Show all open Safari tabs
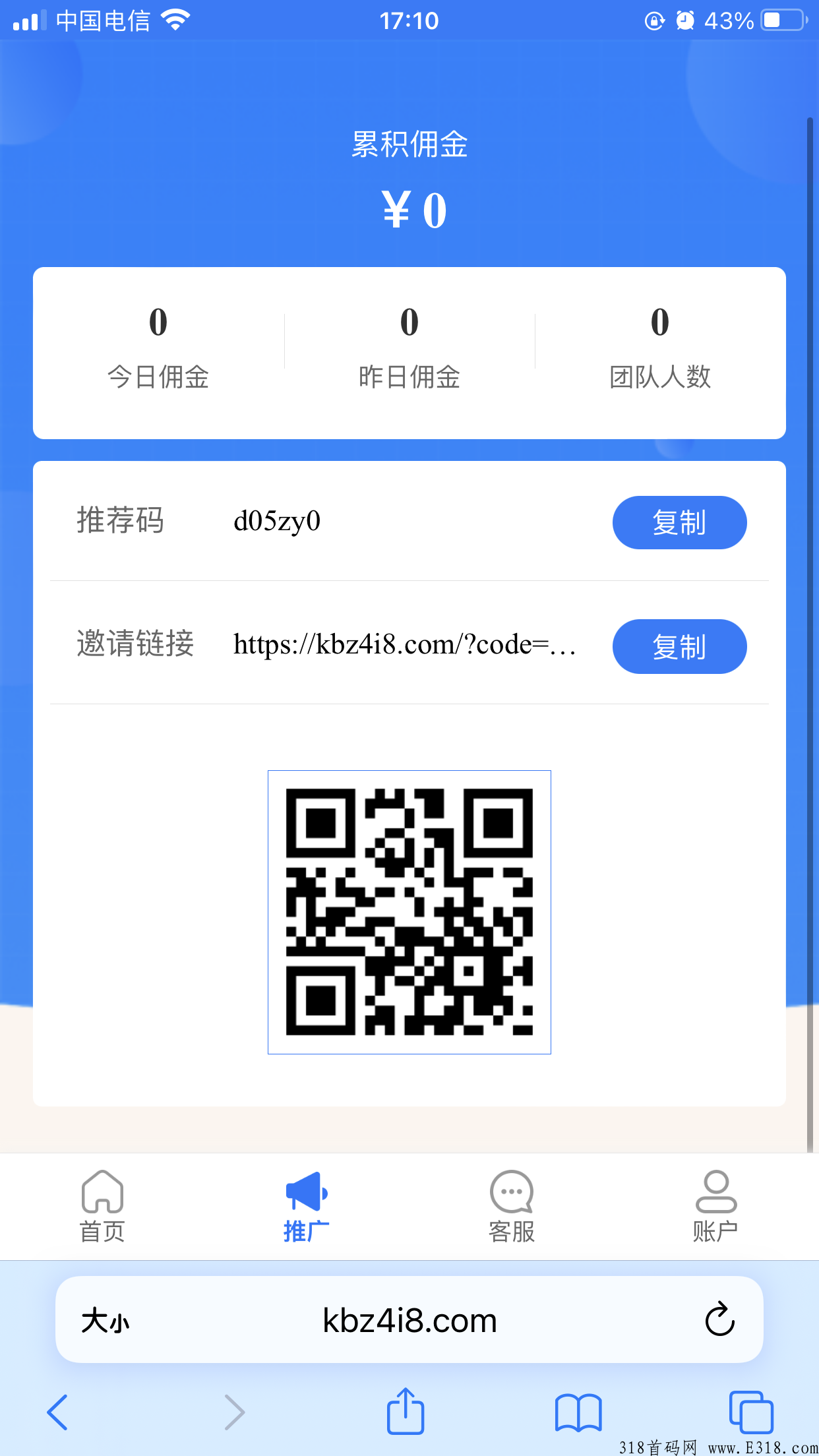 click(751, 1412)
